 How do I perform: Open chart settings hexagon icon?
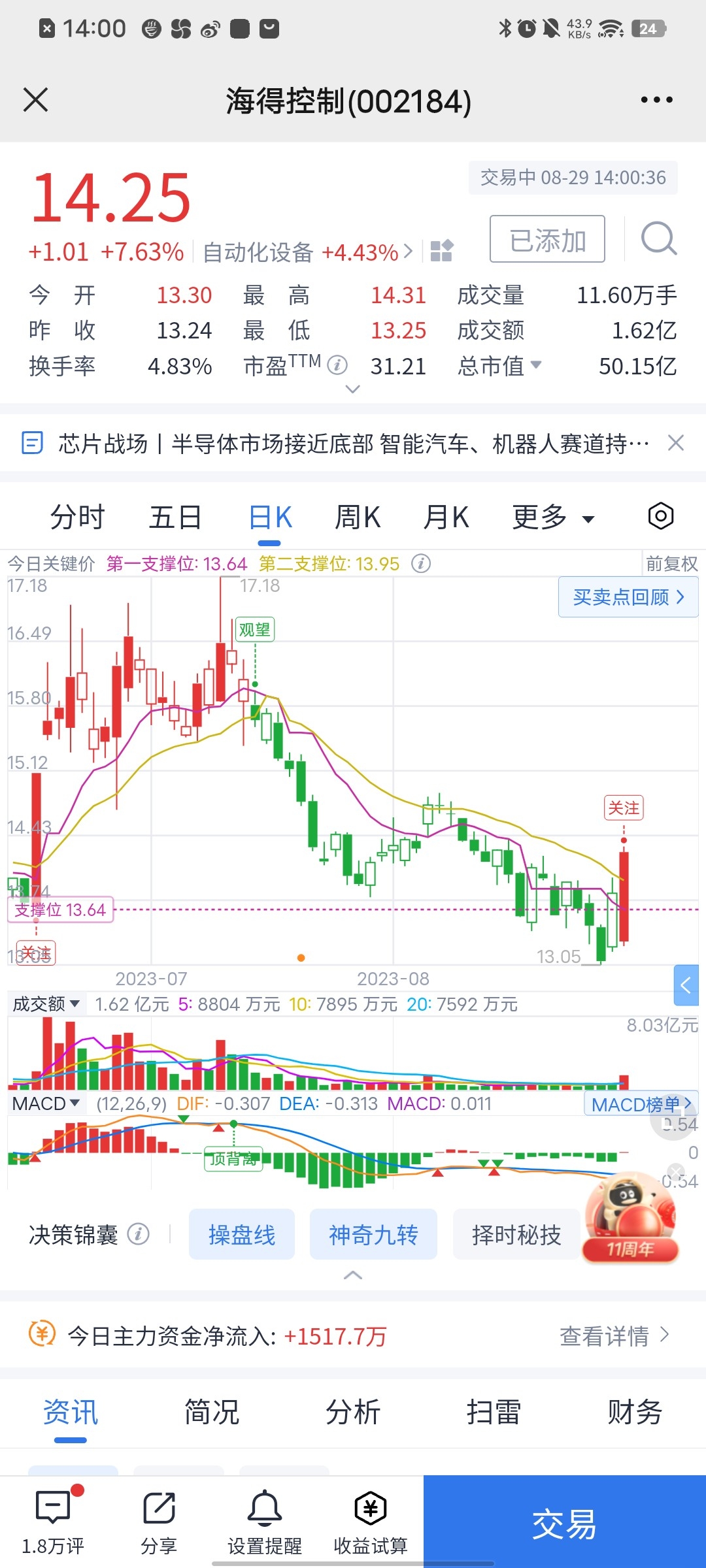click(661, 516)
